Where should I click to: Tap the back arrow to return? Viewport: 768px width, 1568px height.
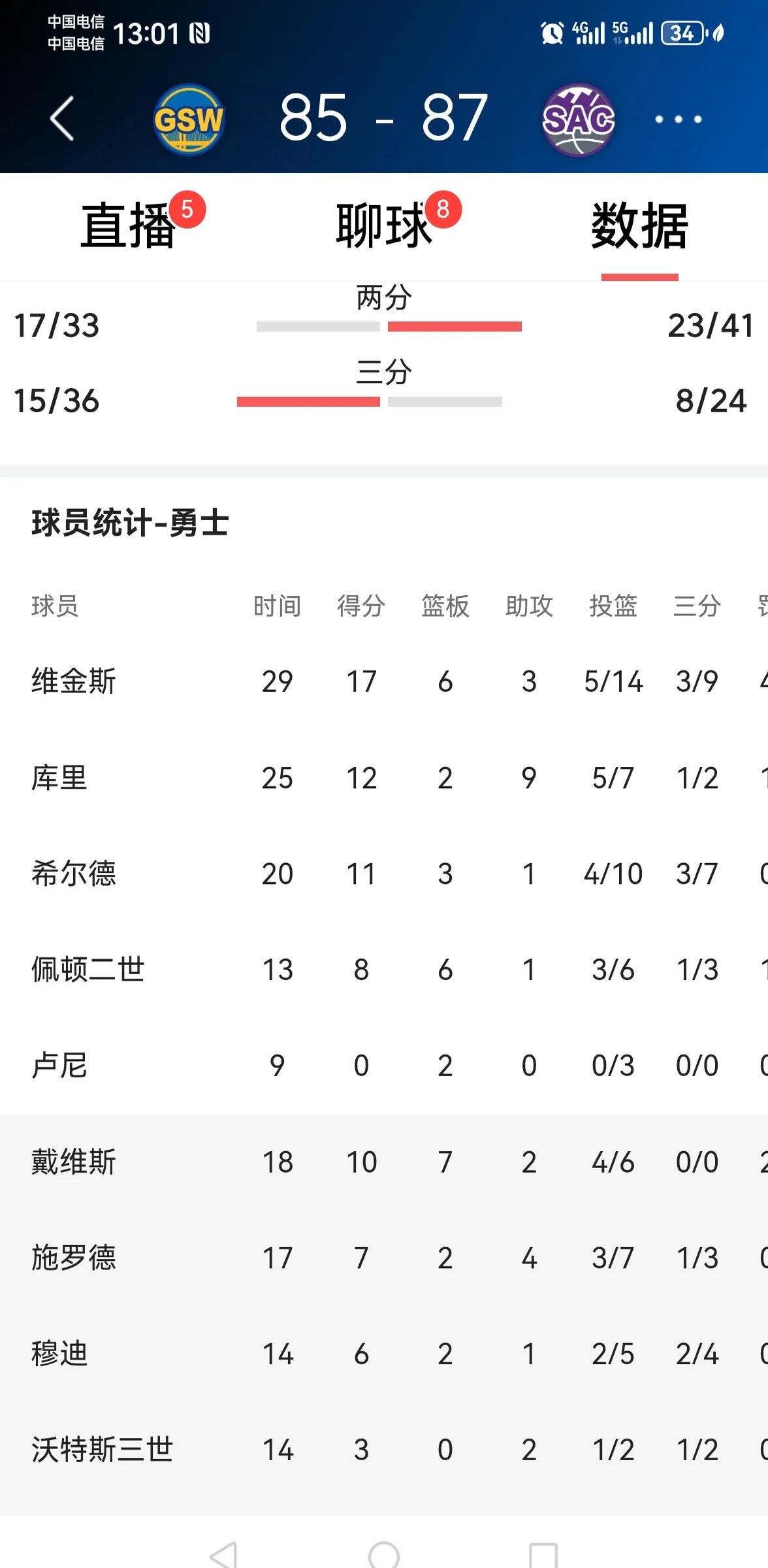pyautogui.click(x=61, y=119)
